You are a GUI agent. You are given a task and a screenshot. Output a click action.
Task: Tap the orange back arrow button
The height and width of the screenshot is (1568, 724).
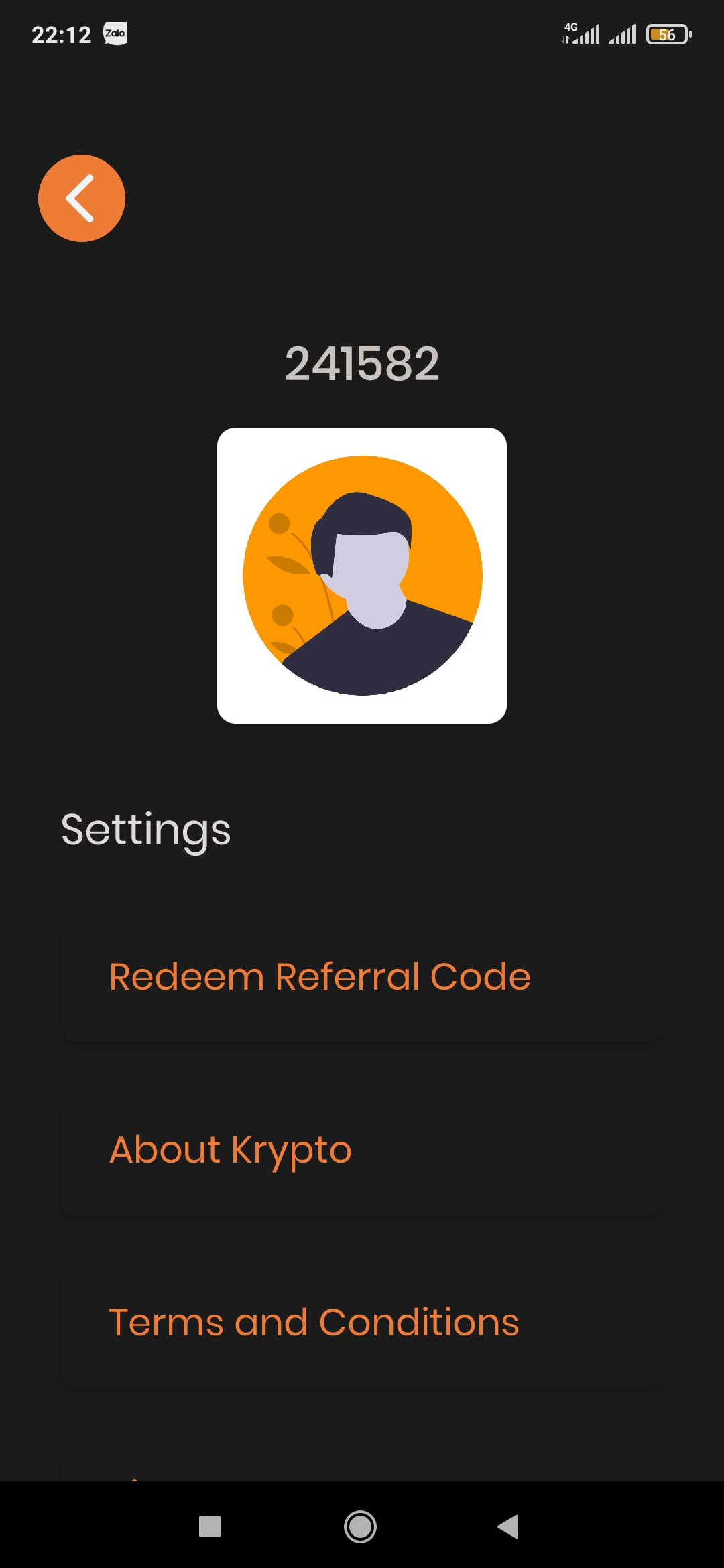pos(82,198)
